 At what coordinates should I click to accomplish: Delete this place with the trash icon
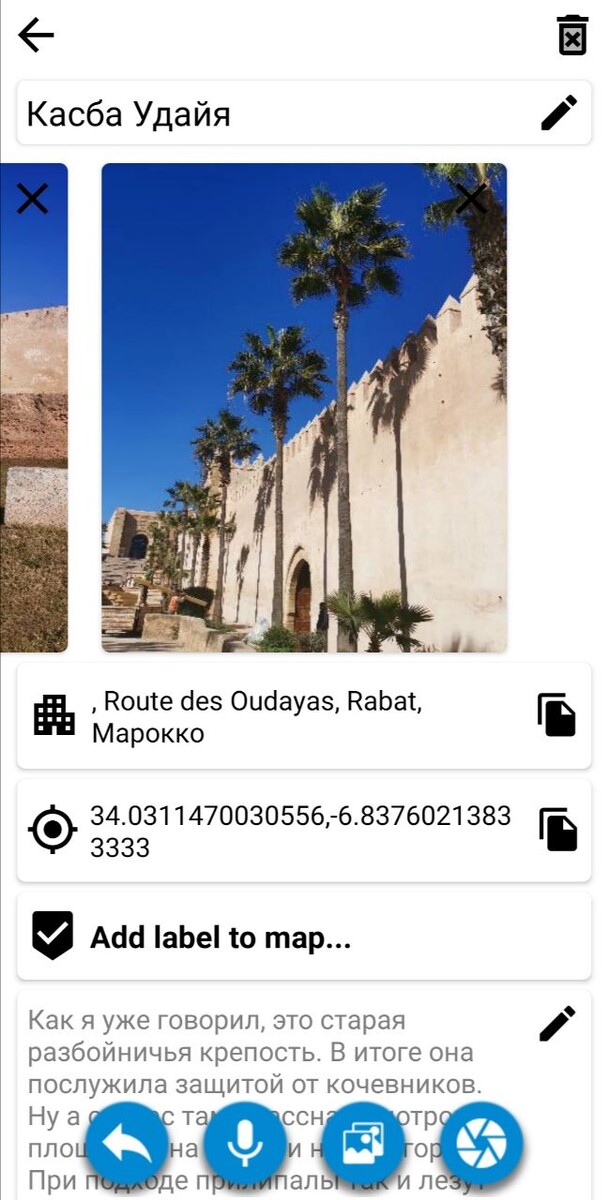[571, 36]
